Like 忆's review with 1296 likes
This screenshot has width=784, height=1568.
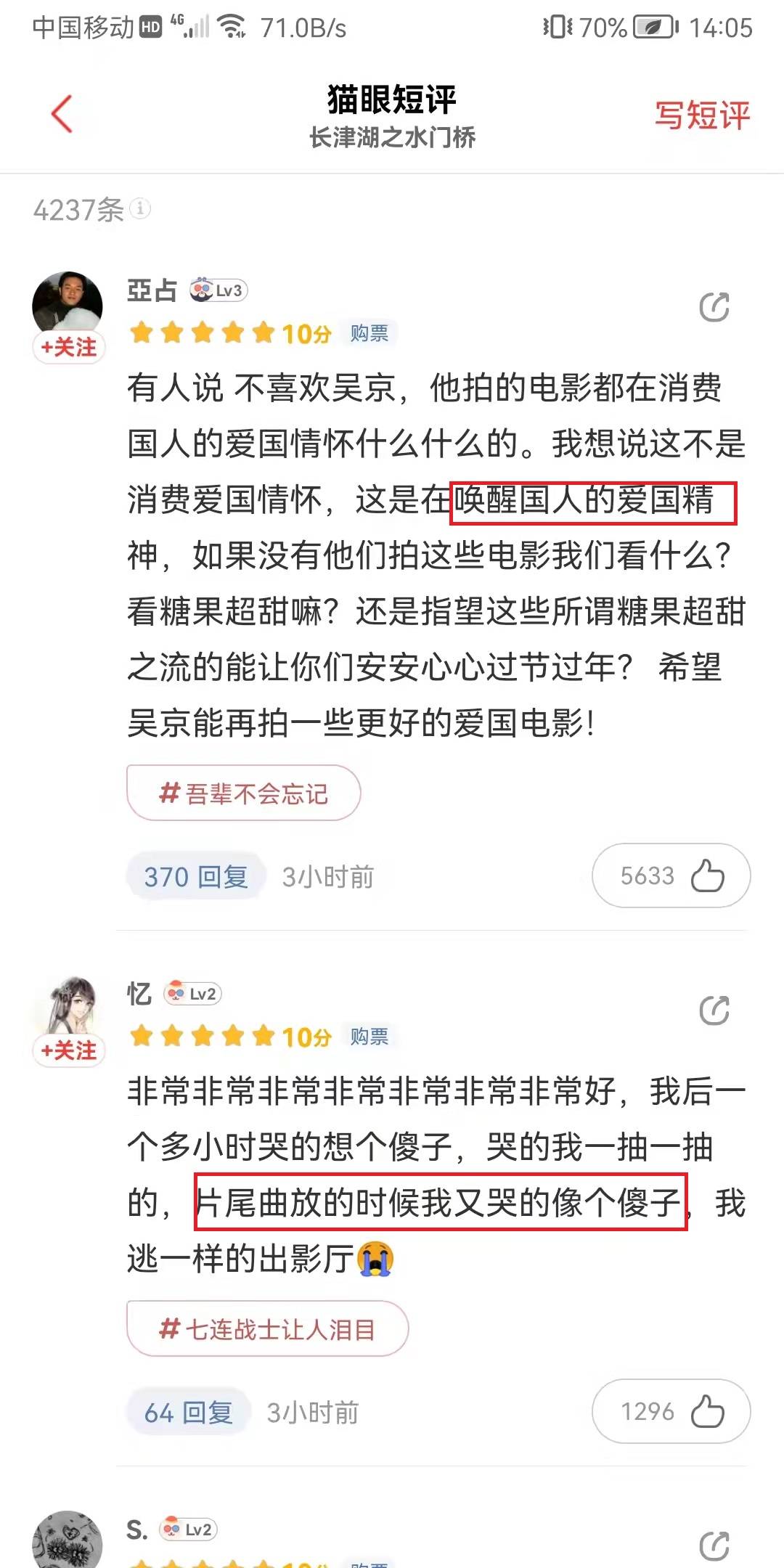click(x=671, y=1411)
